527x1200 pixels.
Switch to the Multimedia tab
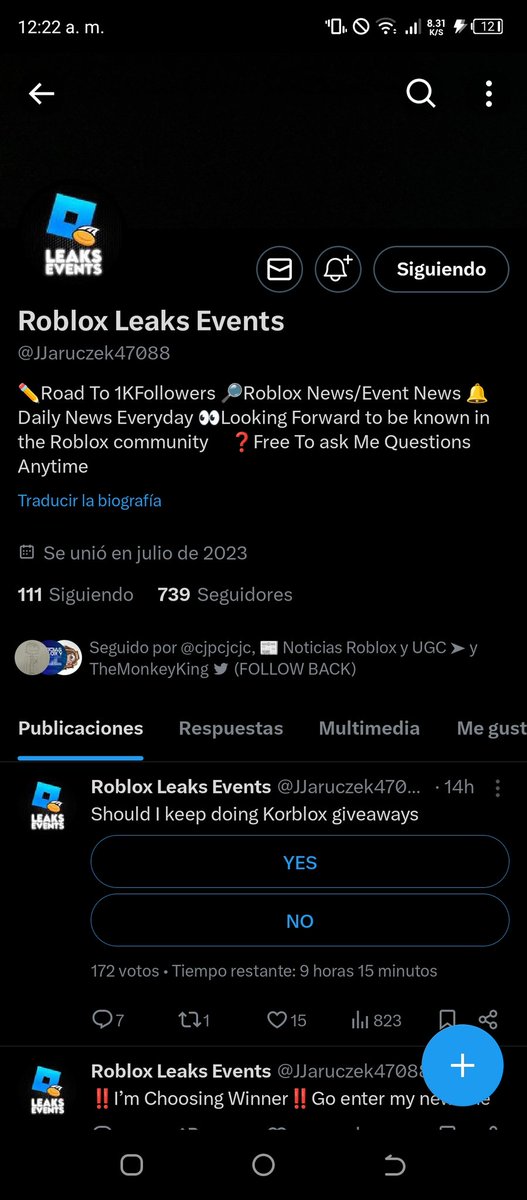[369, 728]
